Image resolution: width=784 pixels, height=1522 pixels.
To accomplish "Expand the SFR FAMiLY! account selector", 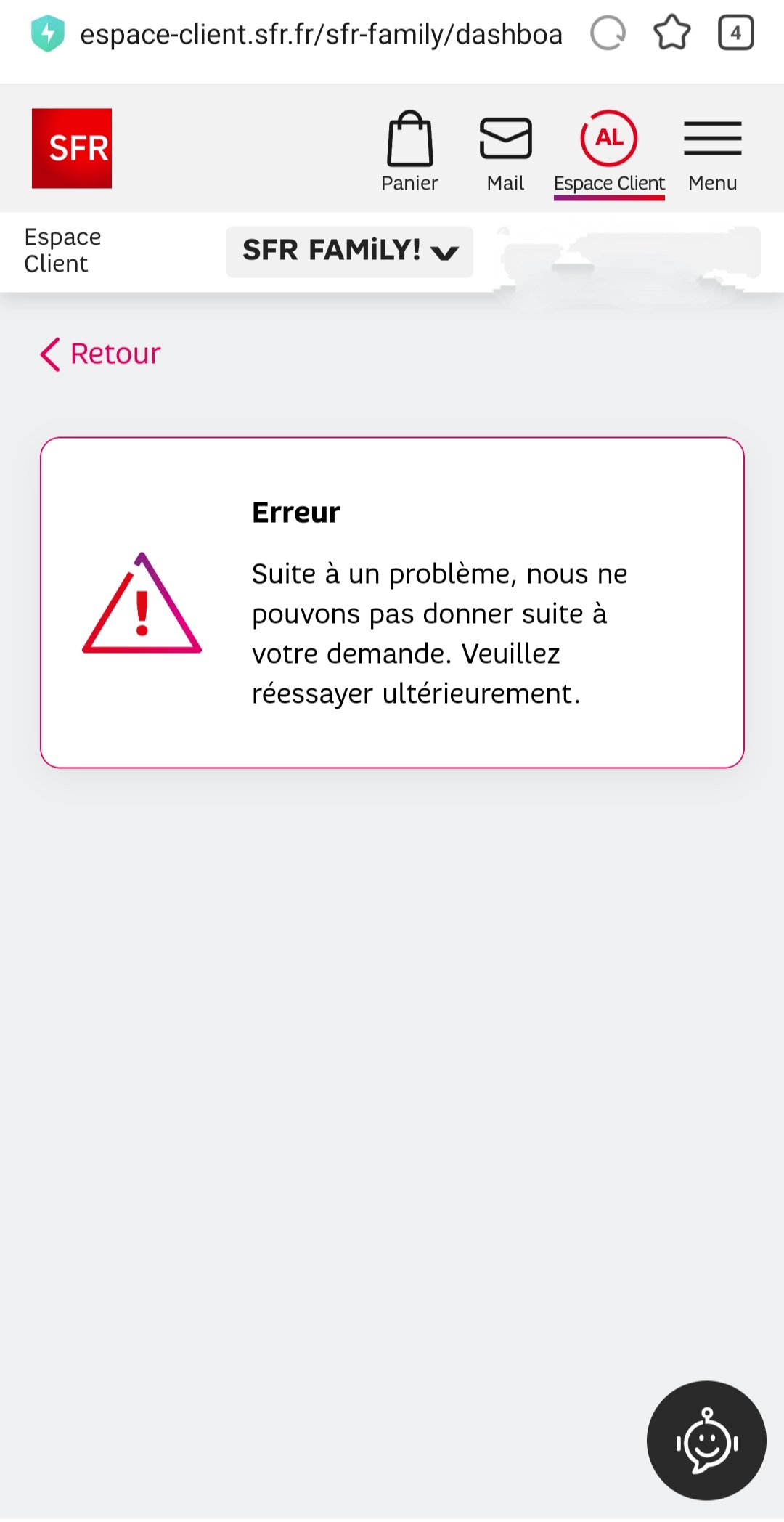I will 349,252.
